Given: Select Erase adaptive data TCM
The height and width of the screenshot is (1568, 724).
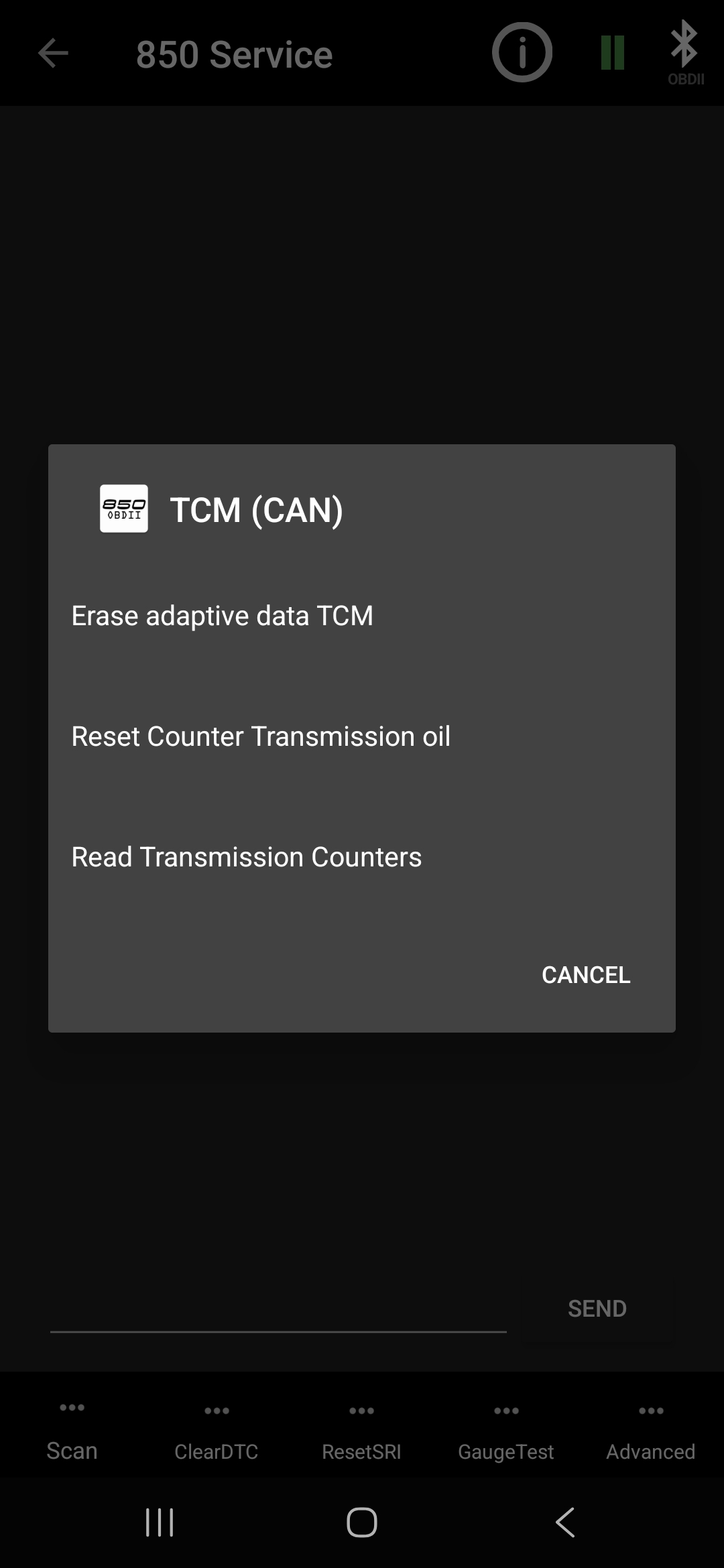Looking at the screenshot, I should (x=222, y=616).
